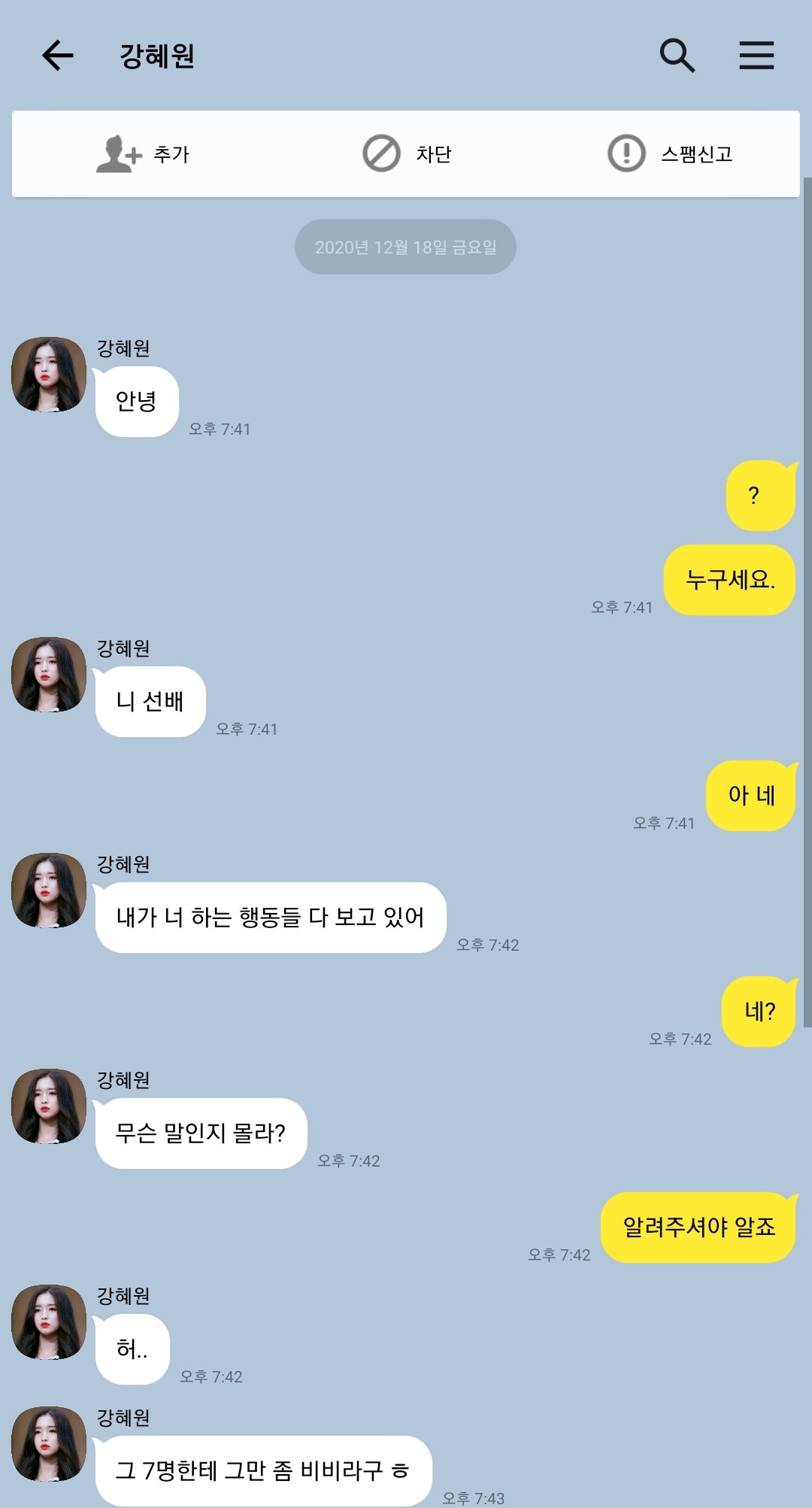Open the hamburger menu

click(756, 56)
